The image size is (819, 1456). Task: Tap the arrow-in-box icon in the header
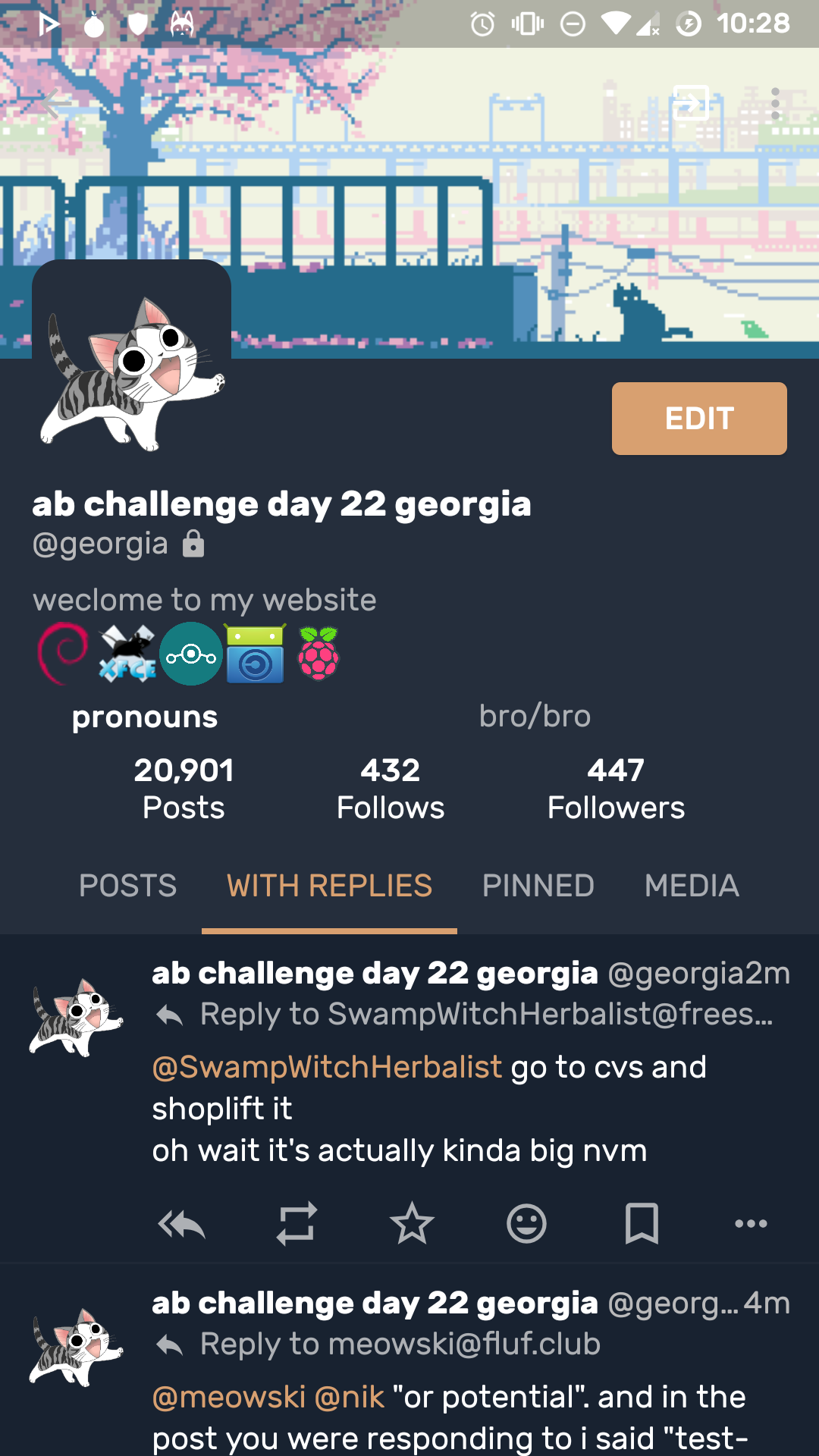pyautogui.click(x=691, y=103)
